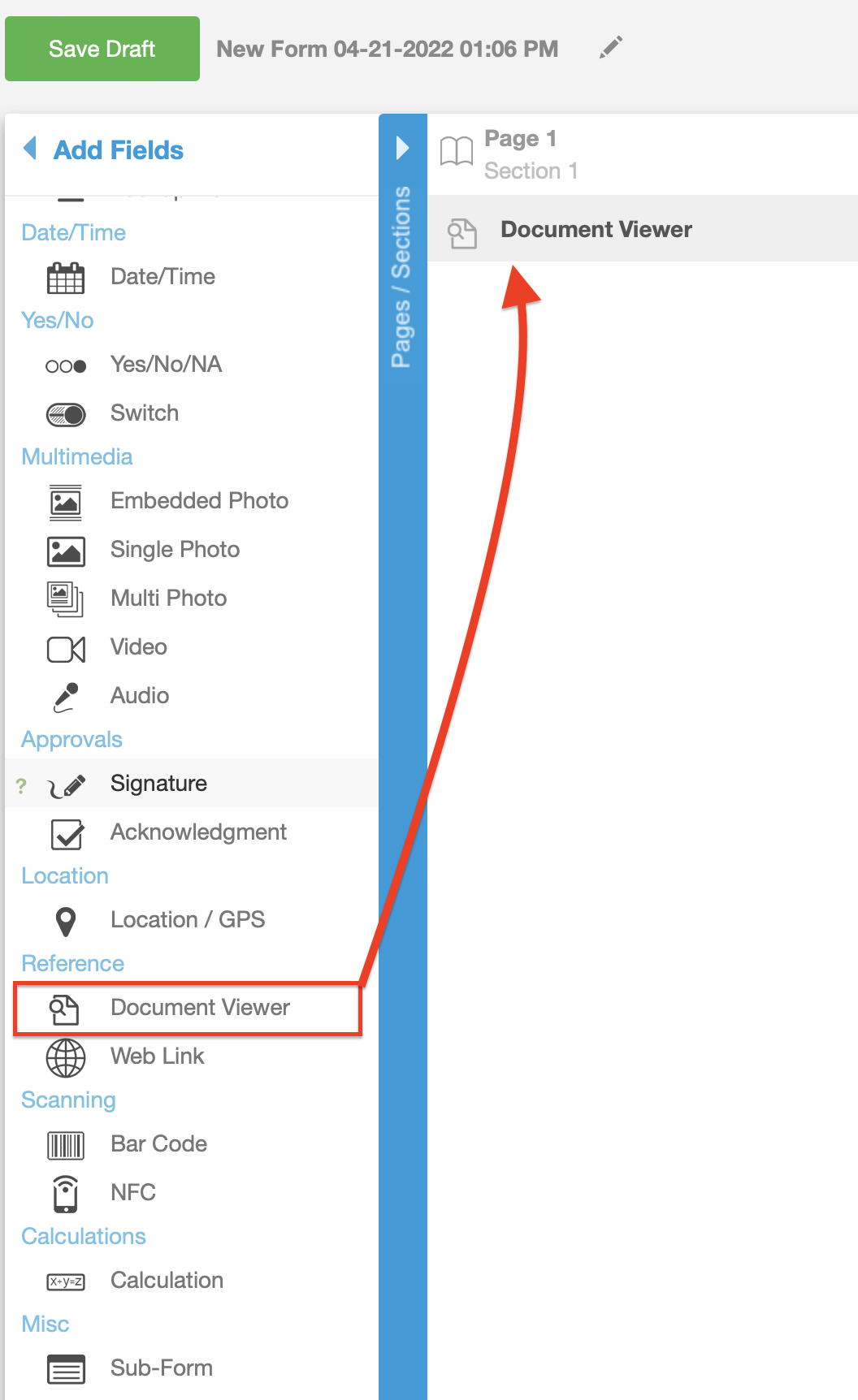
Task: Add a Bar Code field
Action: pyautogui.click(x=158, y=1144)
